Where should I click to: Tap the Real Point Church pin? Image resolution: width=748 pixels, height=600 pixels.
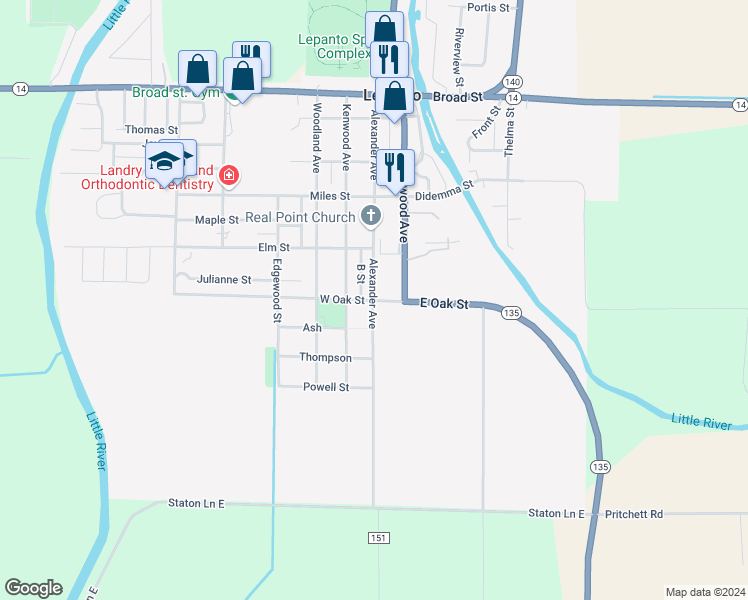pyautogui.click(x=371, y=216)
